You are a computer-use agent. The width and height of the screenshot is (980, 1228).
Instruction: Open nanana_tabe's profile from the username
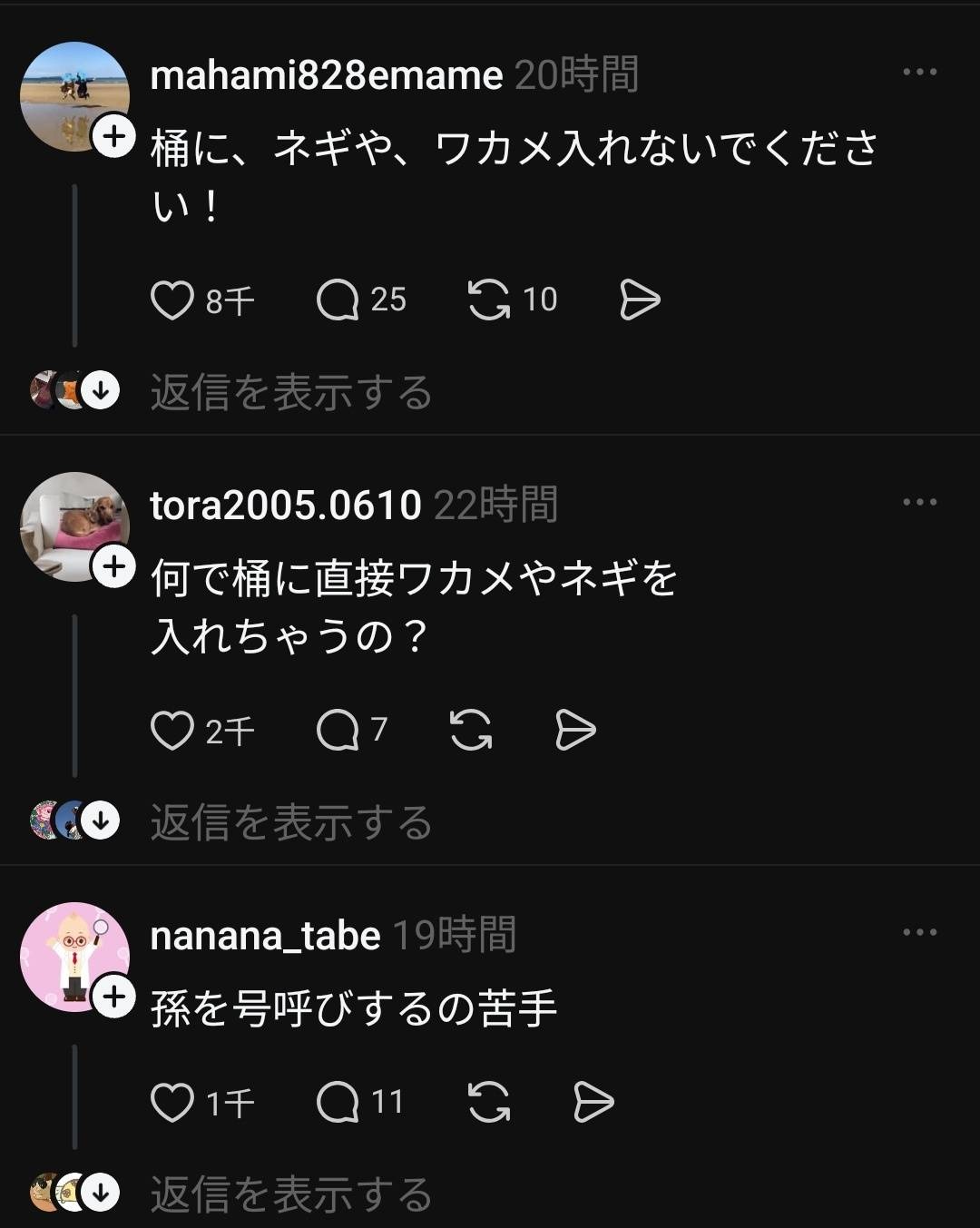point(265,936)
